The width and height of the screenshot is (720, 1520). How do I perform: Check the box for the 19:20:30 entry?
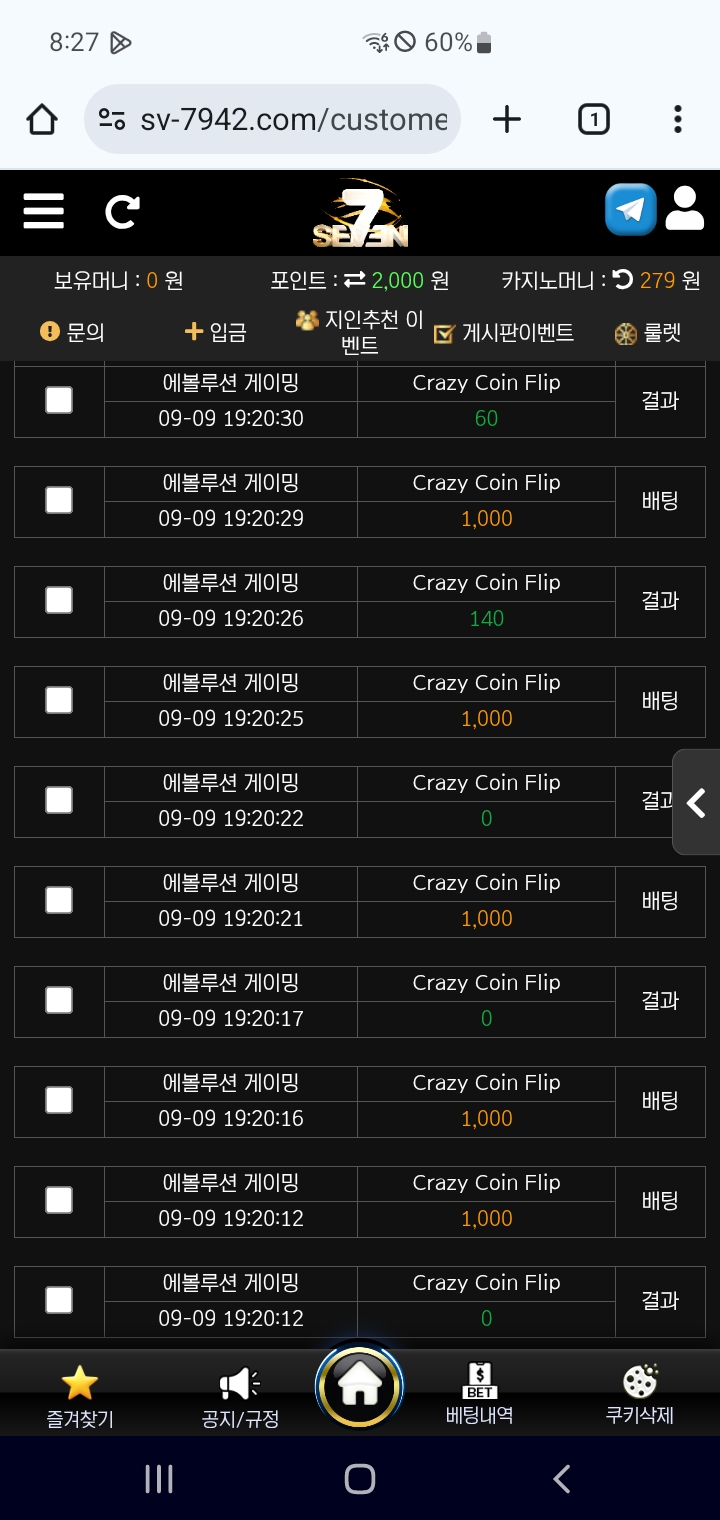point(59,400)
